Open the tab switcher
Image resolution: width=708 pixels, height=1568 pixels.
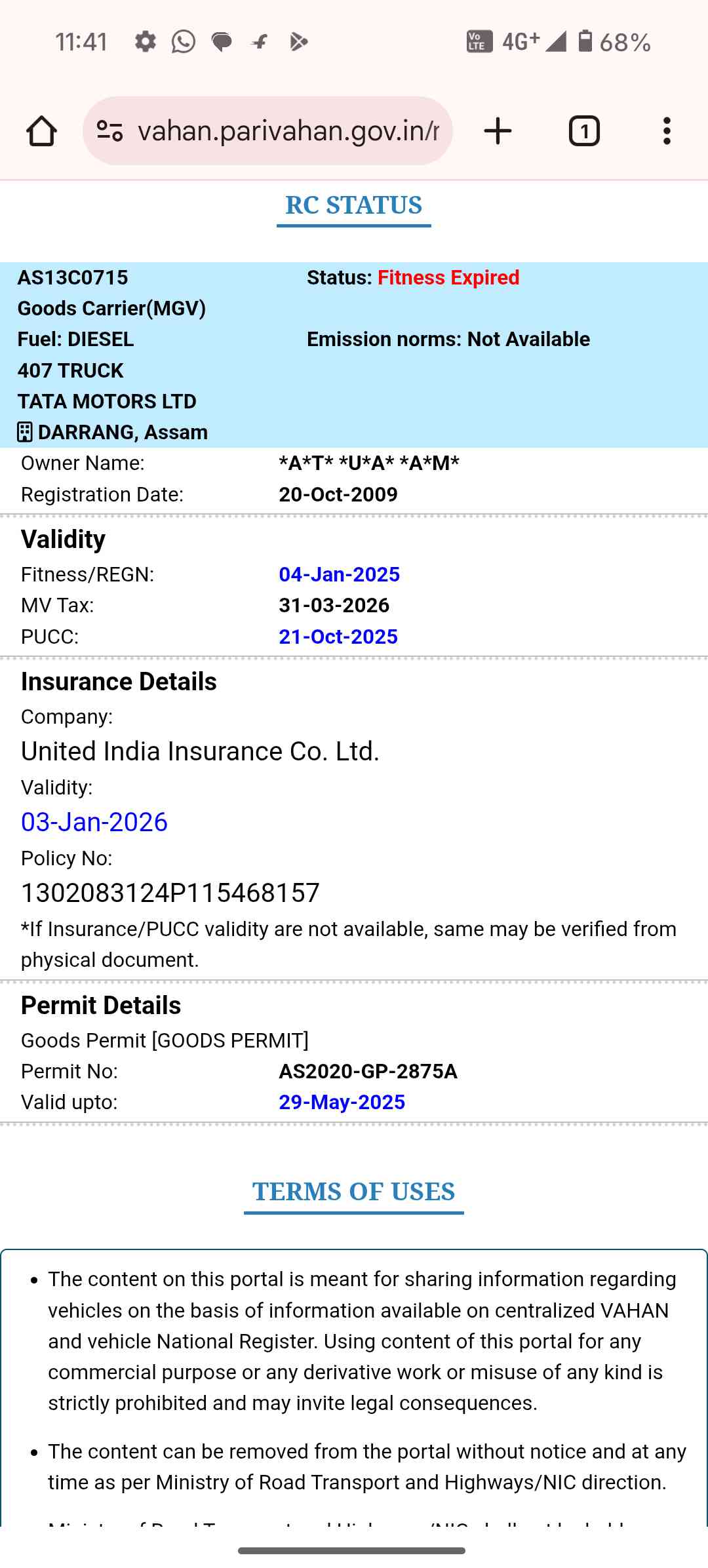pos(583,131)
